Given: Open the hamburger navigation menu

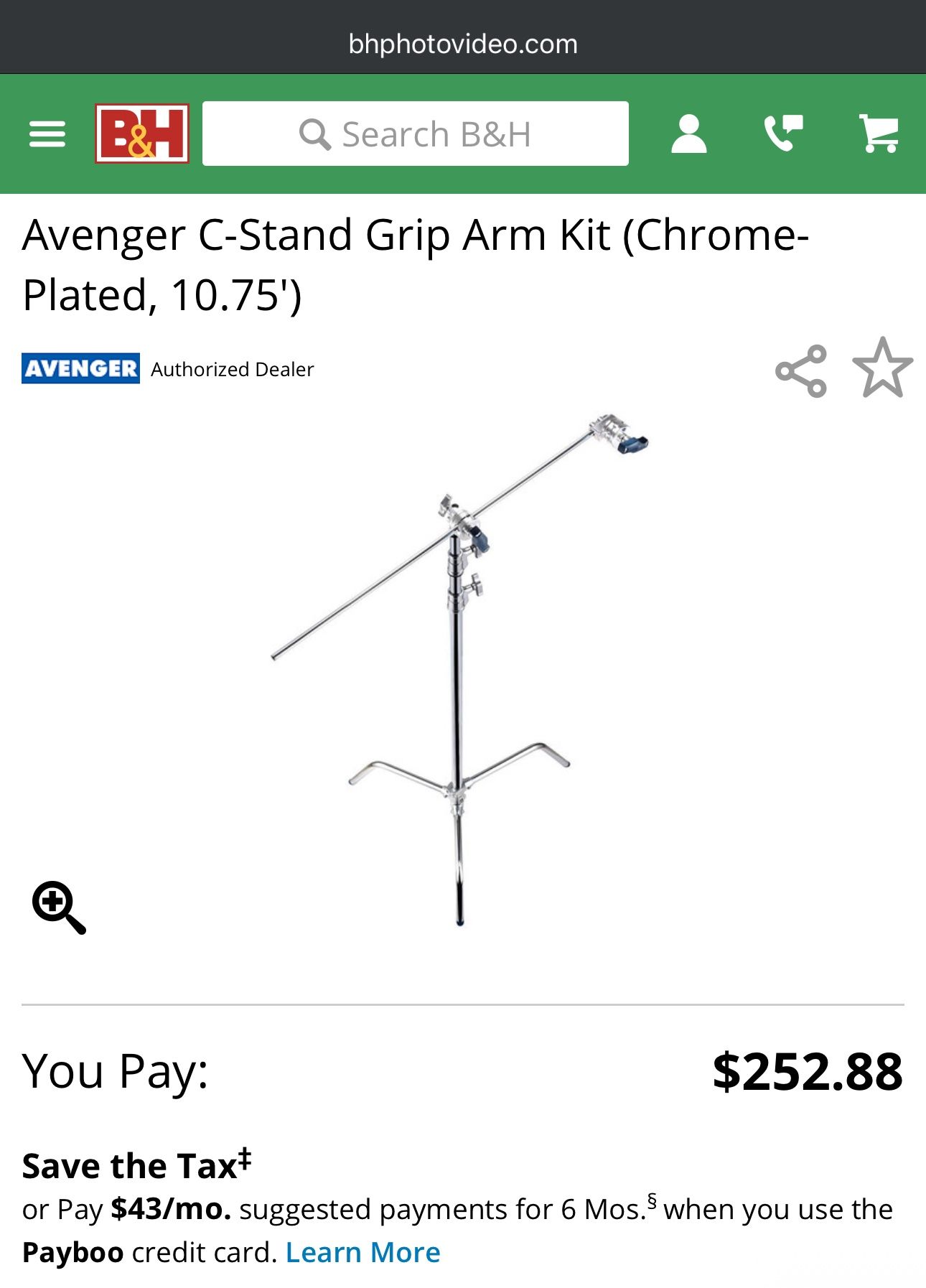Looking at the screenshot, I should pyautogui.click(x=47, y=134).
